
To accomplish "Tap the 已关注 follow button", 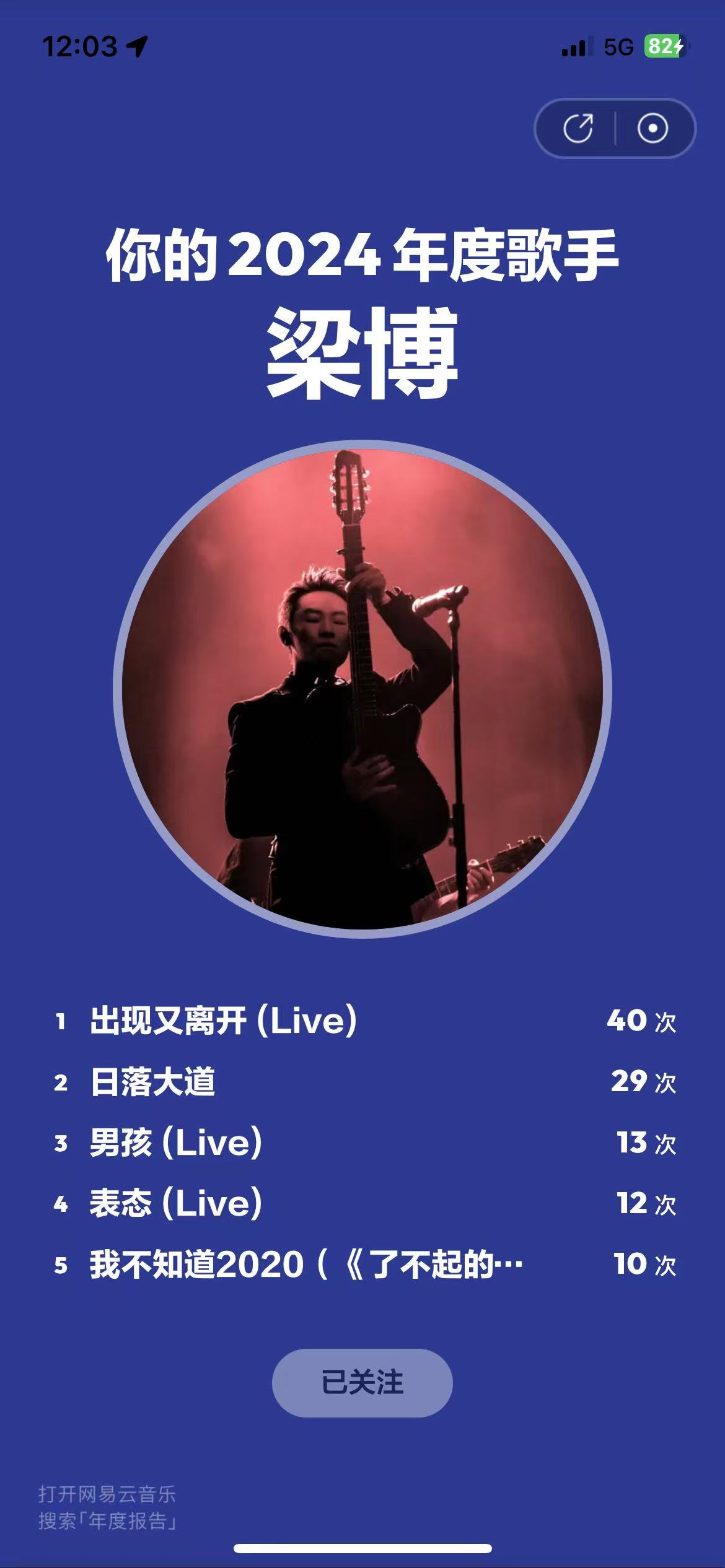I will click(362, 1383).
